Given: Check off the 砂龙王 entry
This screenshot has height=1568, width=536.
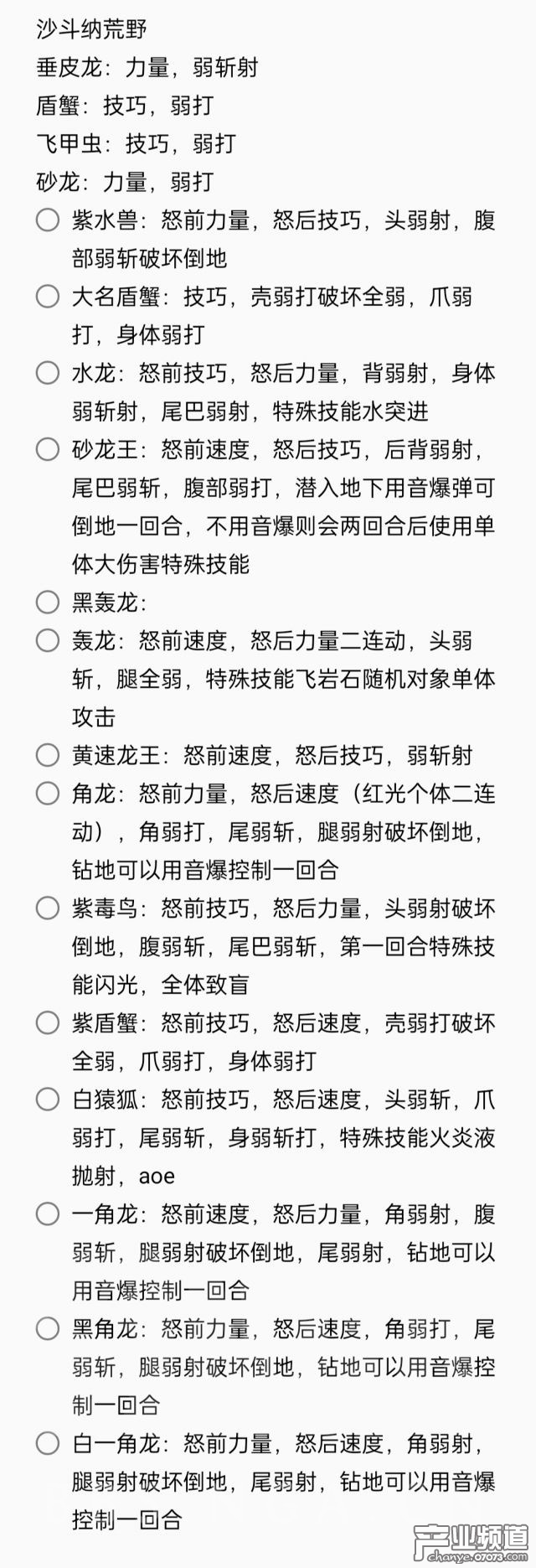Looking at the screenshot, I should click(x=48, y=449).
